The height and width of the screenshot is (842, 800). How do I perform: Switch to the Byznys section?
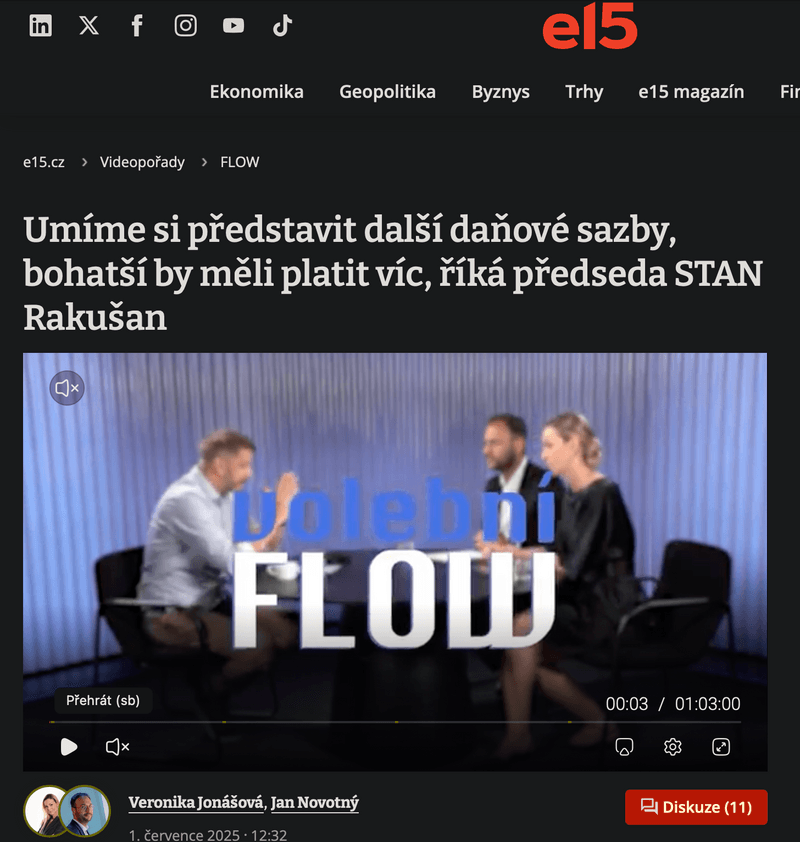pos(500,92)
